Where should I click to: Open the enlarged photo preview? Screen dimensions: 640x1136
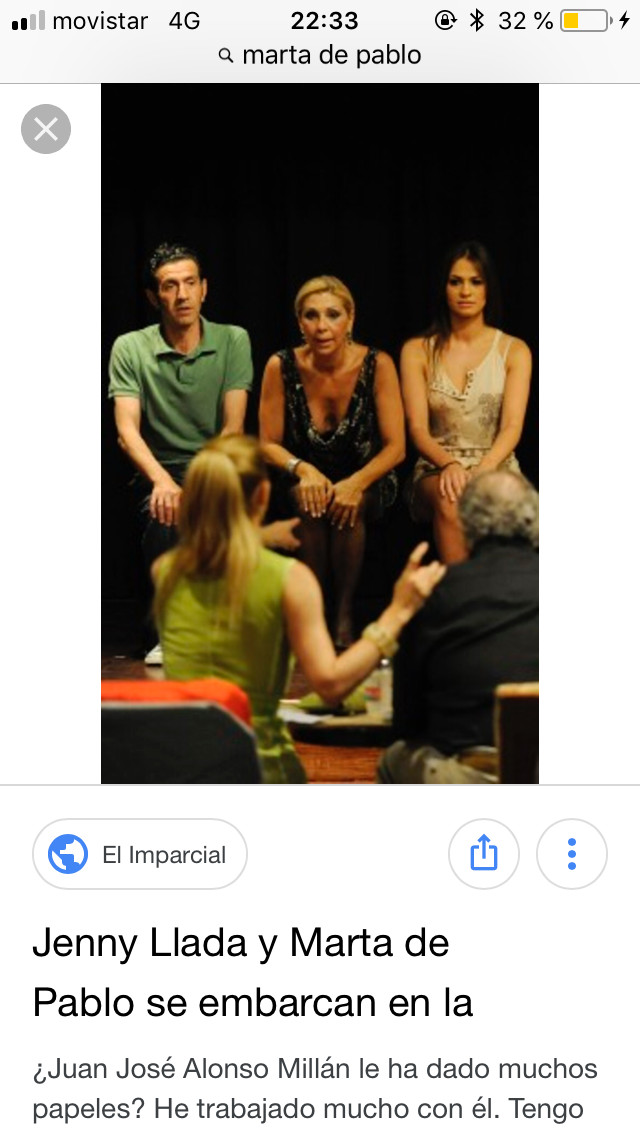(320, 433)
